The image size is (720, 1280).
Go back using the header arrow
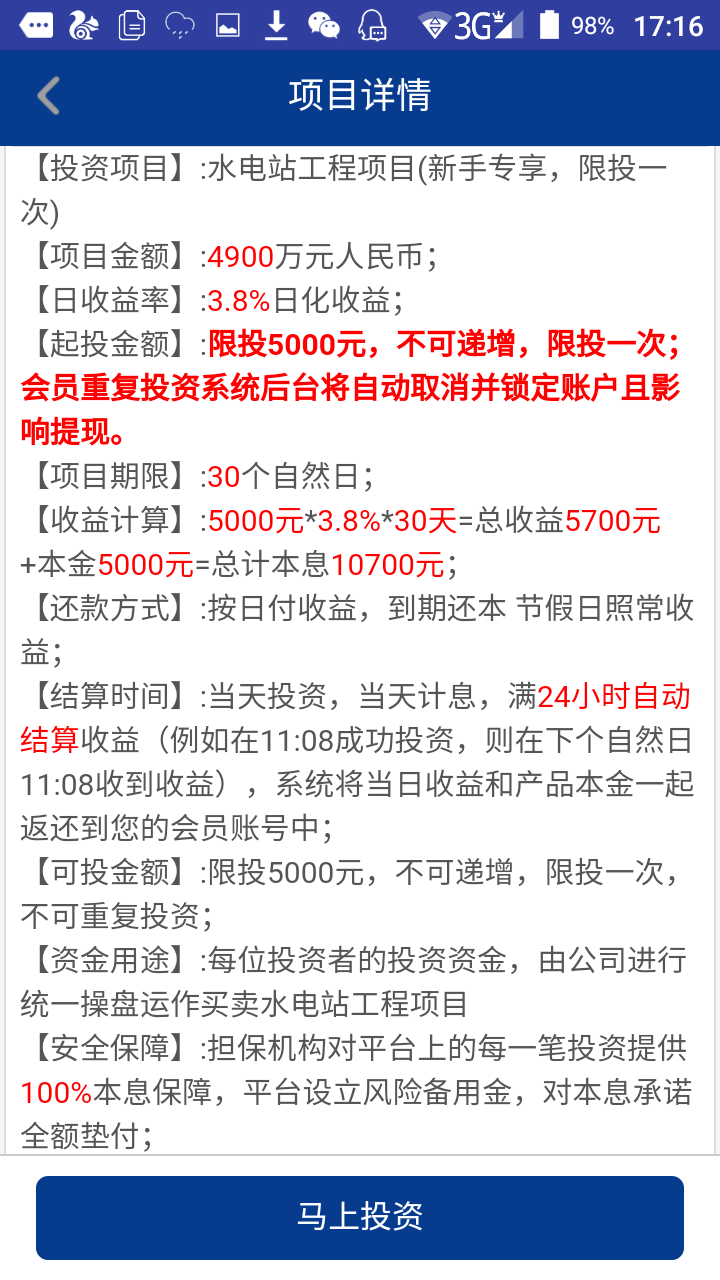pyautogui.click(x=48, y=96)
